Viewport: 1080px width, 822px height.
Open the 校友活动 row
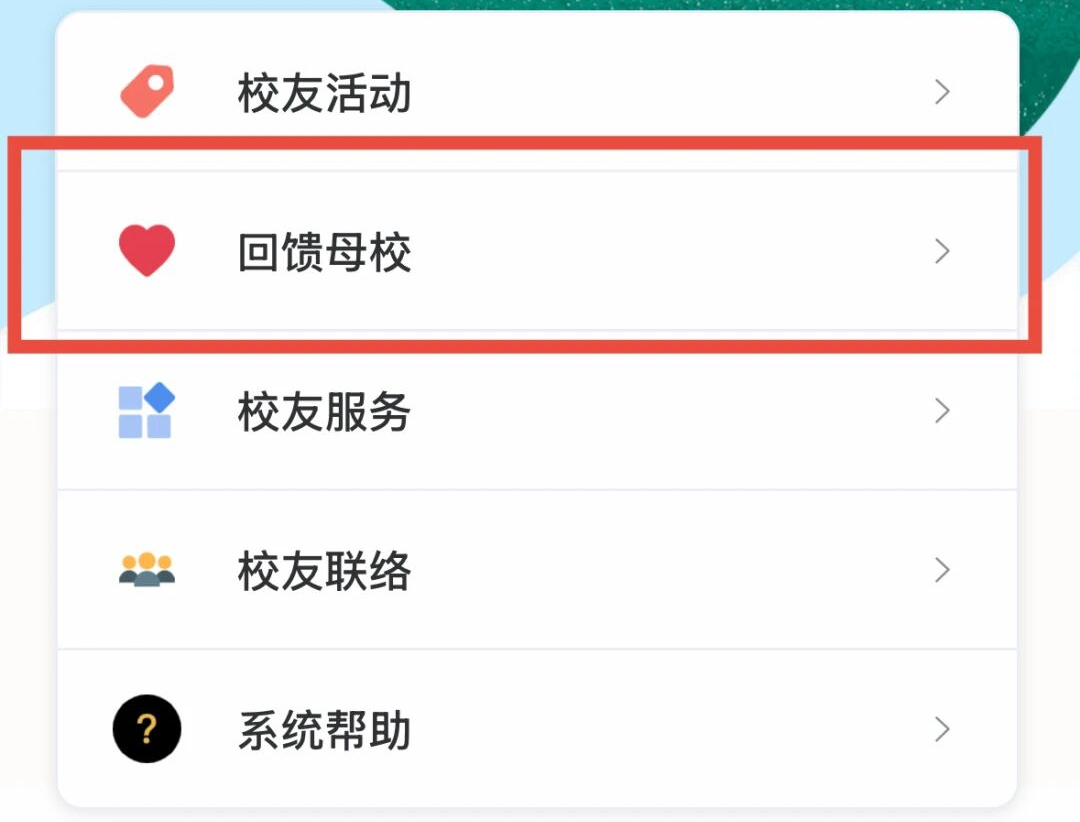536,93
